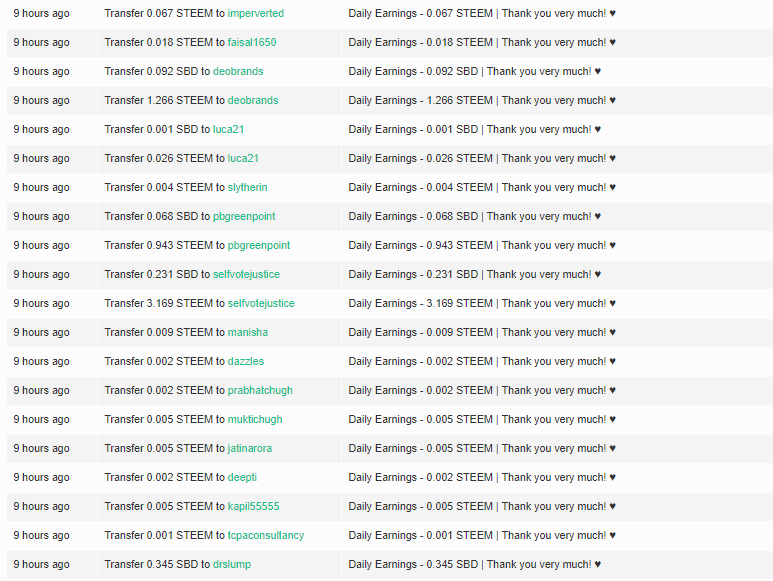Tap pbgreenpoint in the 0.068 SBD transfer
Image resolution: width=773 pixels, height=581 pixels.
(x=244, y=216)
